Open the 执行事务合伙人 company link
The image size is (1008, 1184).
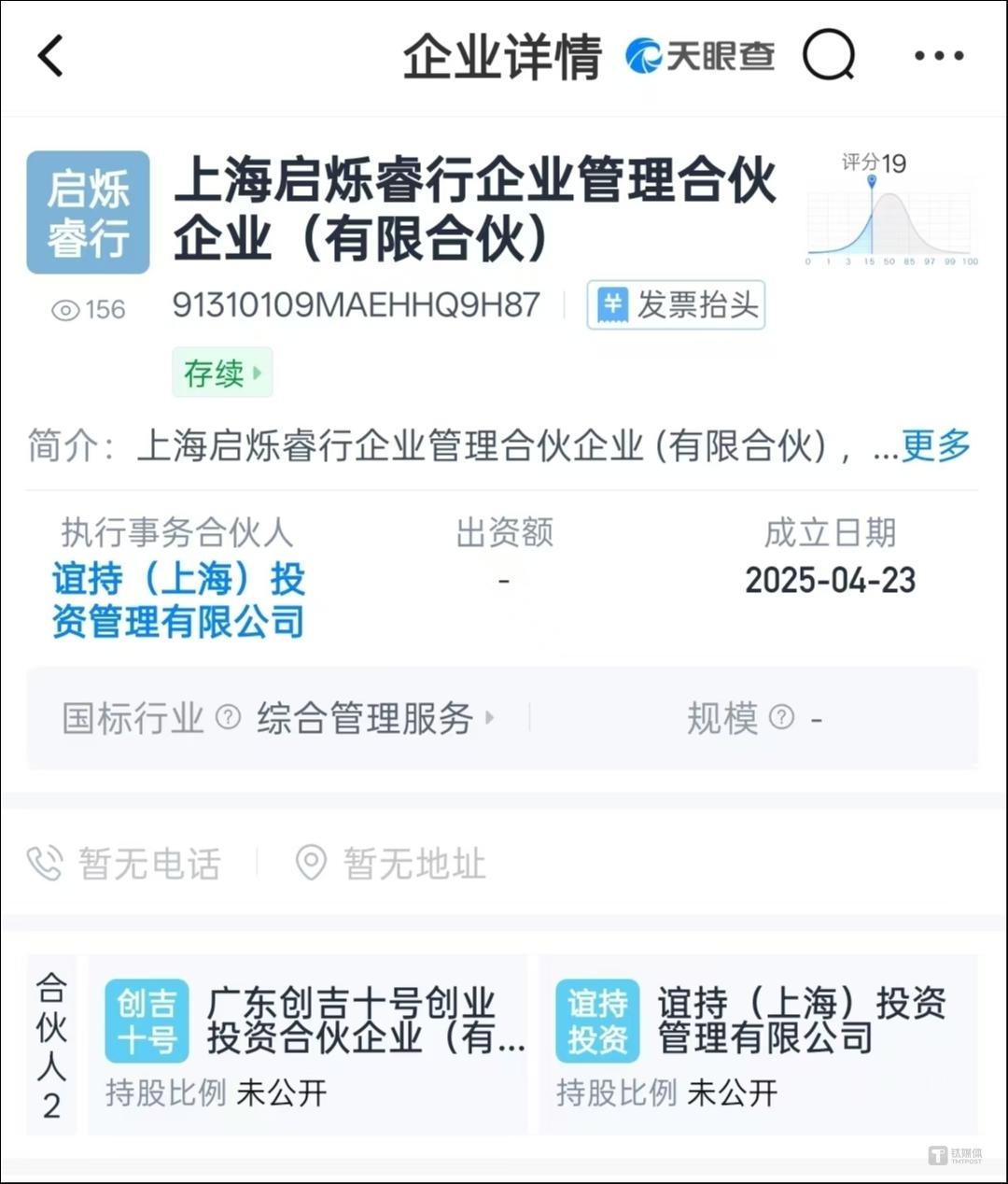pos(178,599)
